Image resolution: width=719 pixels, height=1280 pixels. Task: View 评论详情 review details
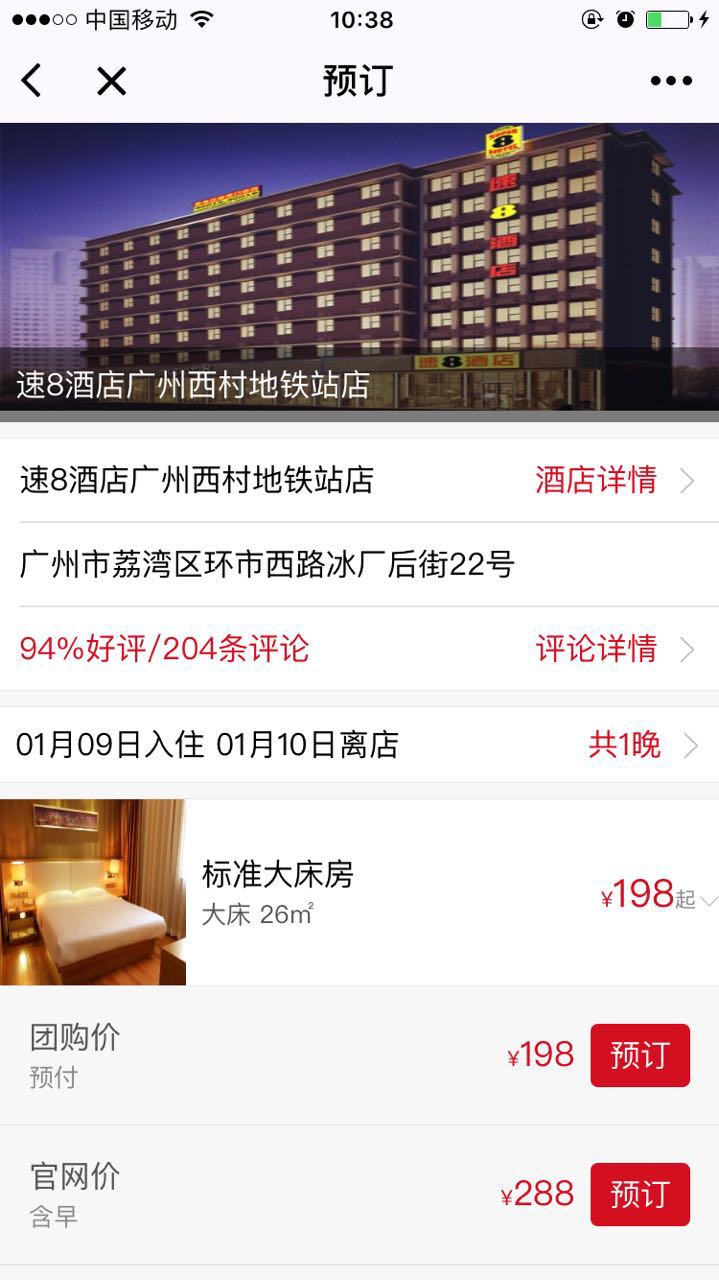coord(614,649)
